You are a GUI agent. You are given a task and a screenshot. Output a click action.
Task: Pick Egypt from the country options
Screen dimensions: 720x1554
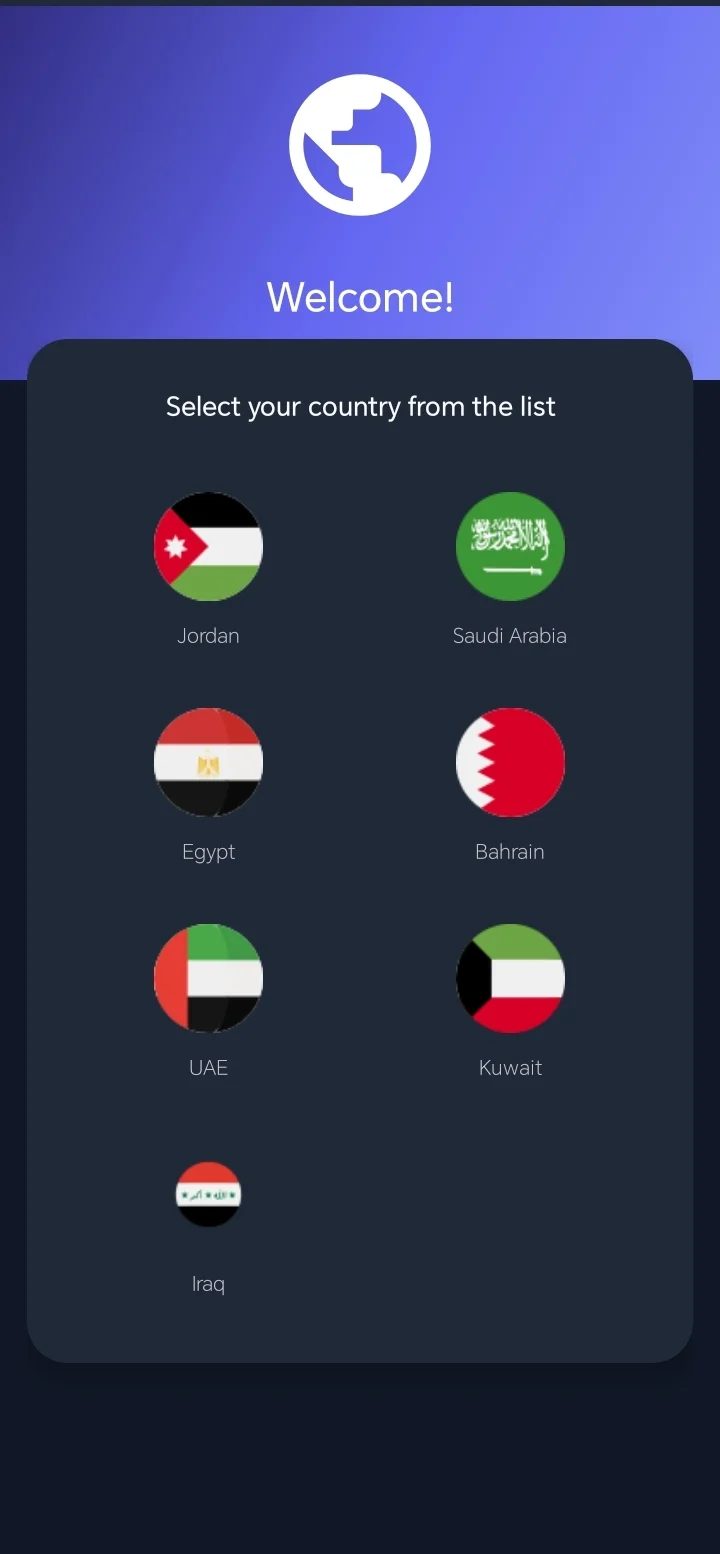[x=208, y=851]
